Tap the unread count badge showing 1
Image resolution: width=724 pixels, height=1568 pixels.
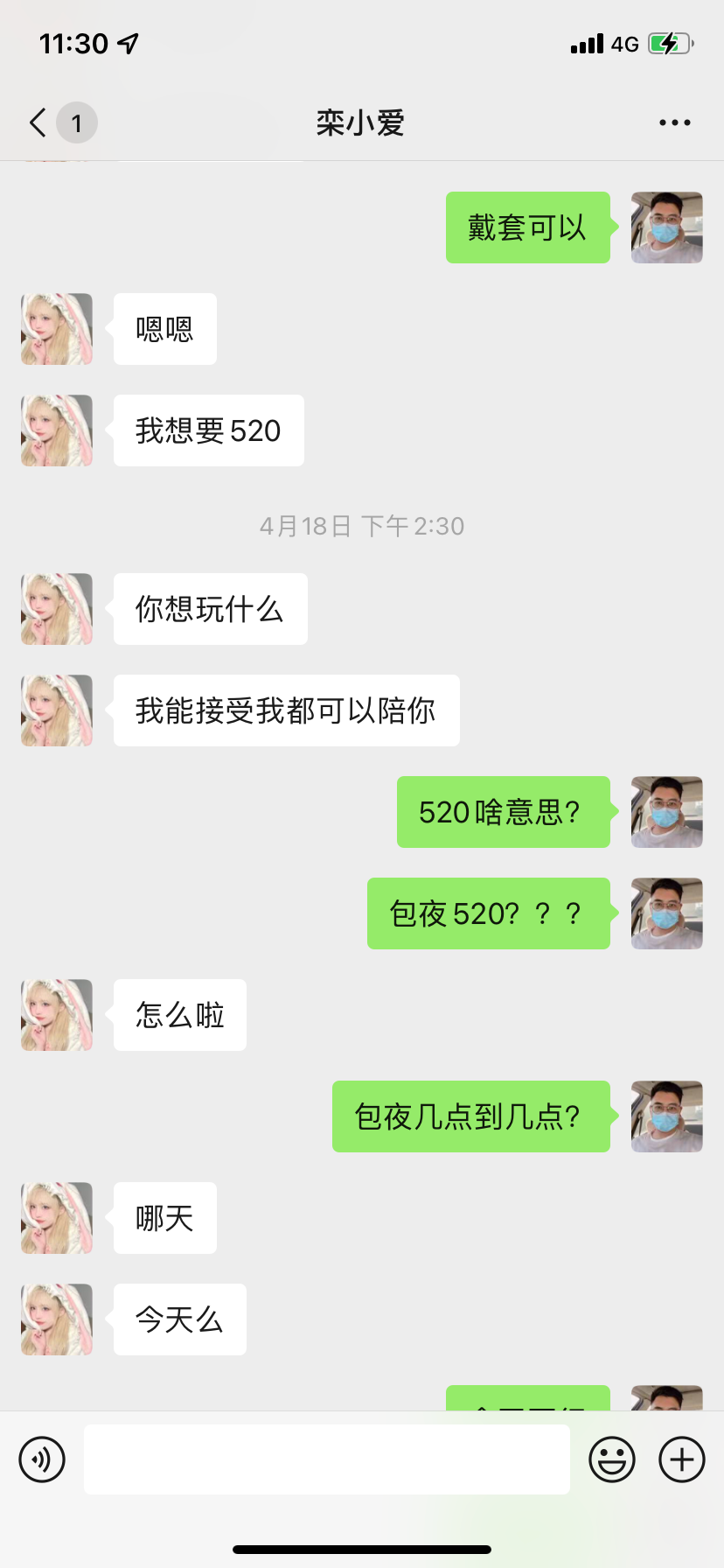click(78, 122)
